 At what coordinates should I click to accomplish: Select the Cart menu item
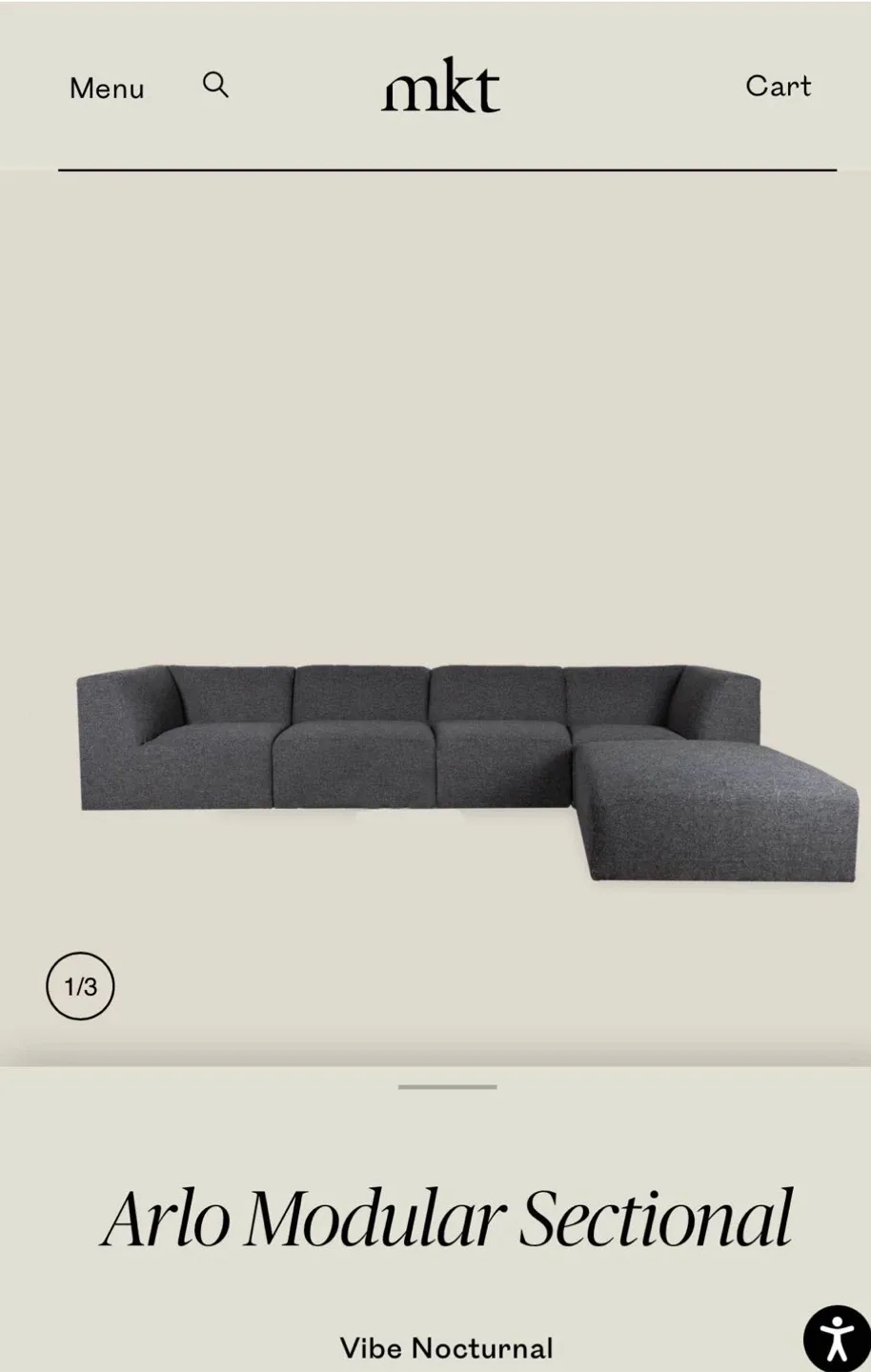[x=778, y=86]
